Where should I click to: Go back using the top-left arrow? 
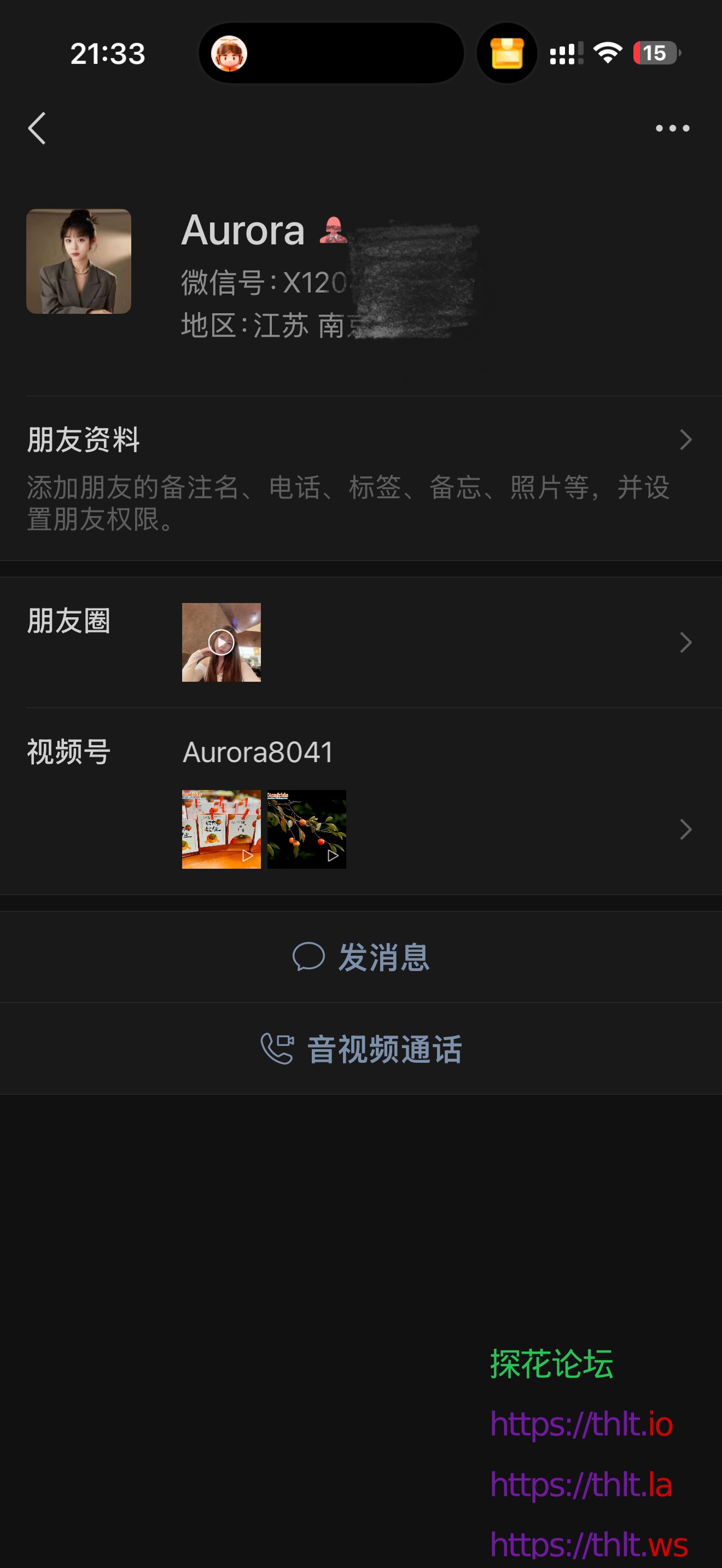click(37, 128)
